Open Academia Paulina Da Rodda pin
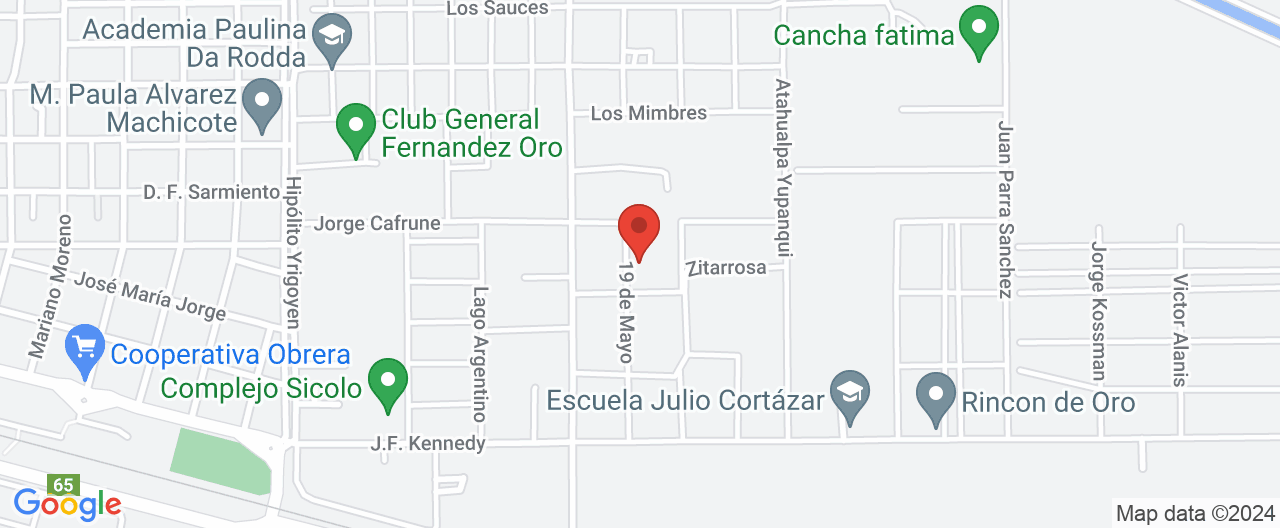Viewport: 1280px width, 528px height. coord(329,38)
